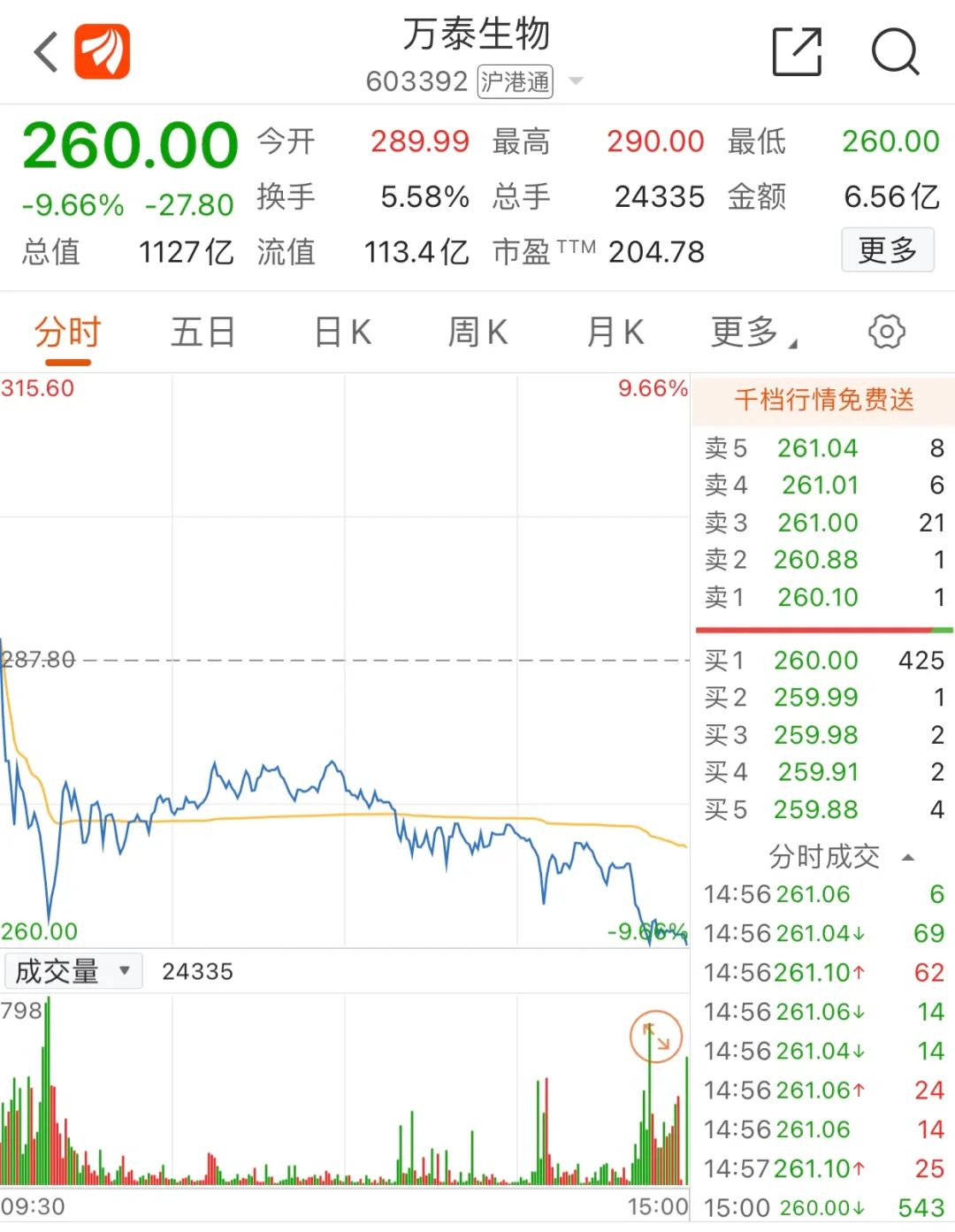Image resolution: width=955 pixels, height=1232 pixels.
Task: Open the search magnifier
Action: 895,52
